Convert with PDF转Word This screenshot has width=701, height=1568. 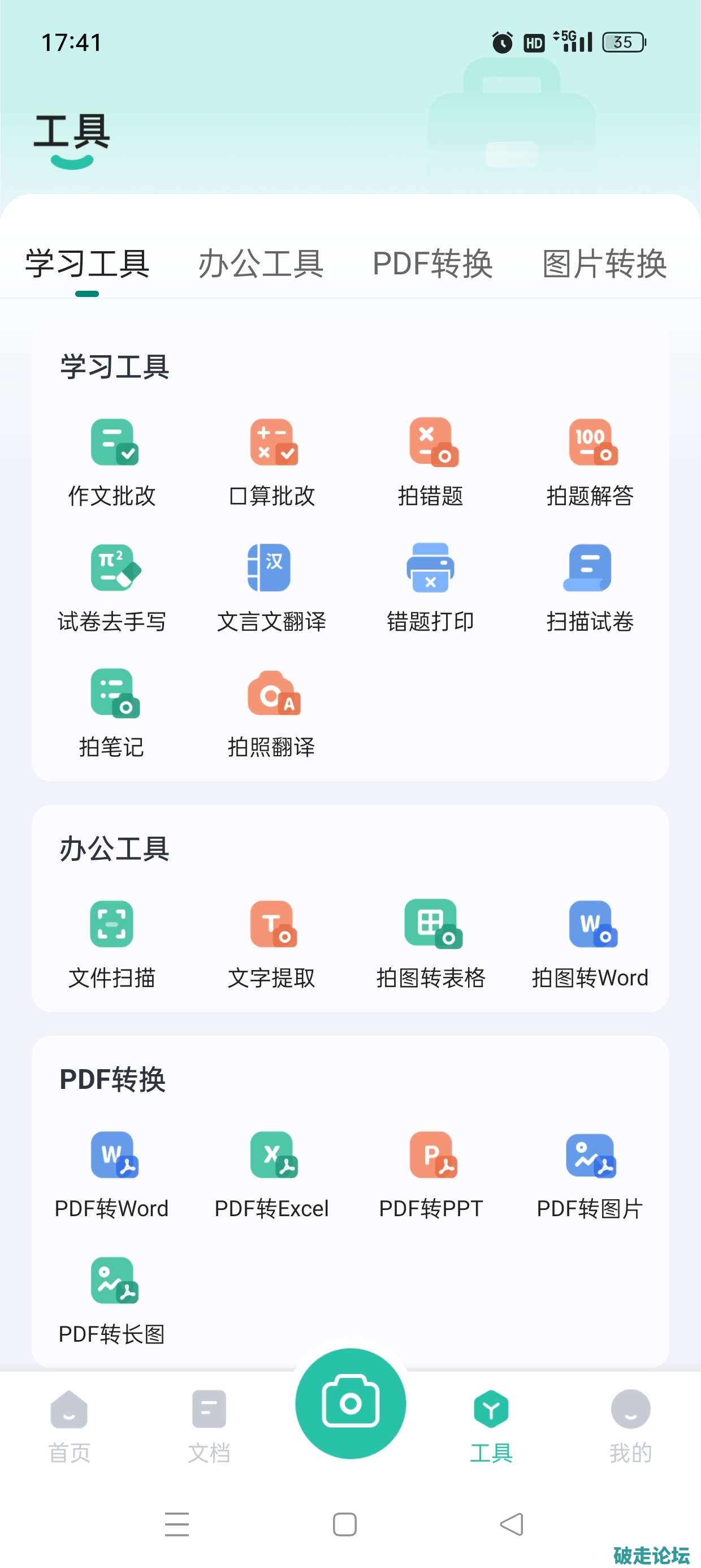(112, 1175)
